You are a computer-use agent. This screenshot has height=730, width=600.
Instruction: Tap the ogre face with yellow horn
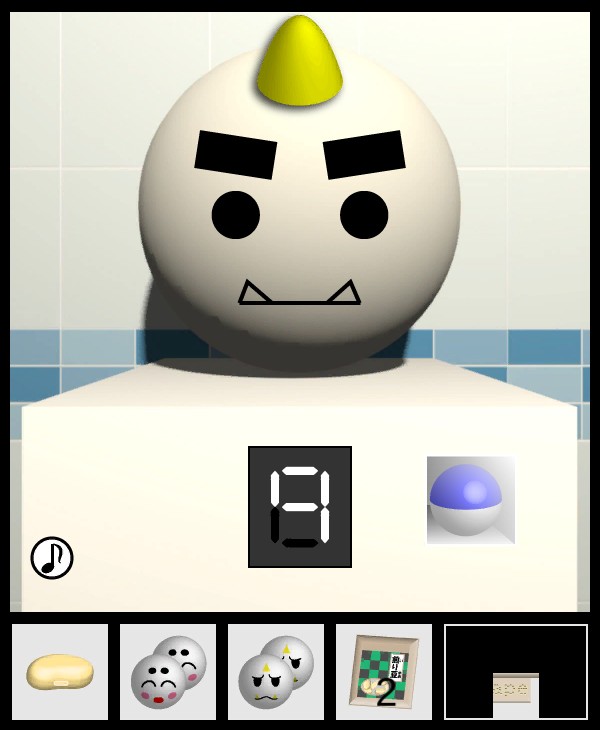[300, 200]
